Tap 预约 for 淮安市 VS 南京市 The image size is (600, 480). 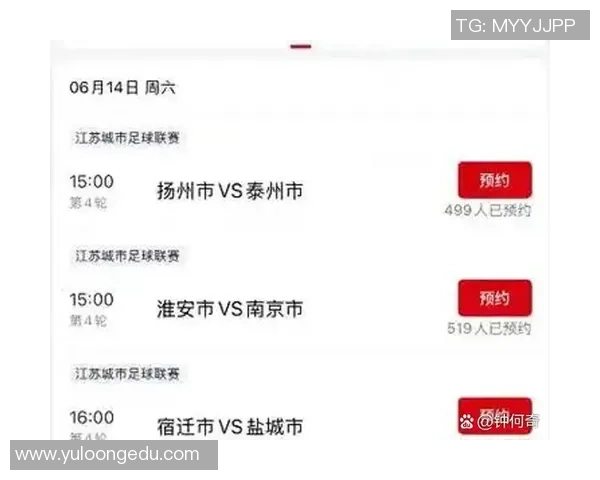(x=495, y=299)
